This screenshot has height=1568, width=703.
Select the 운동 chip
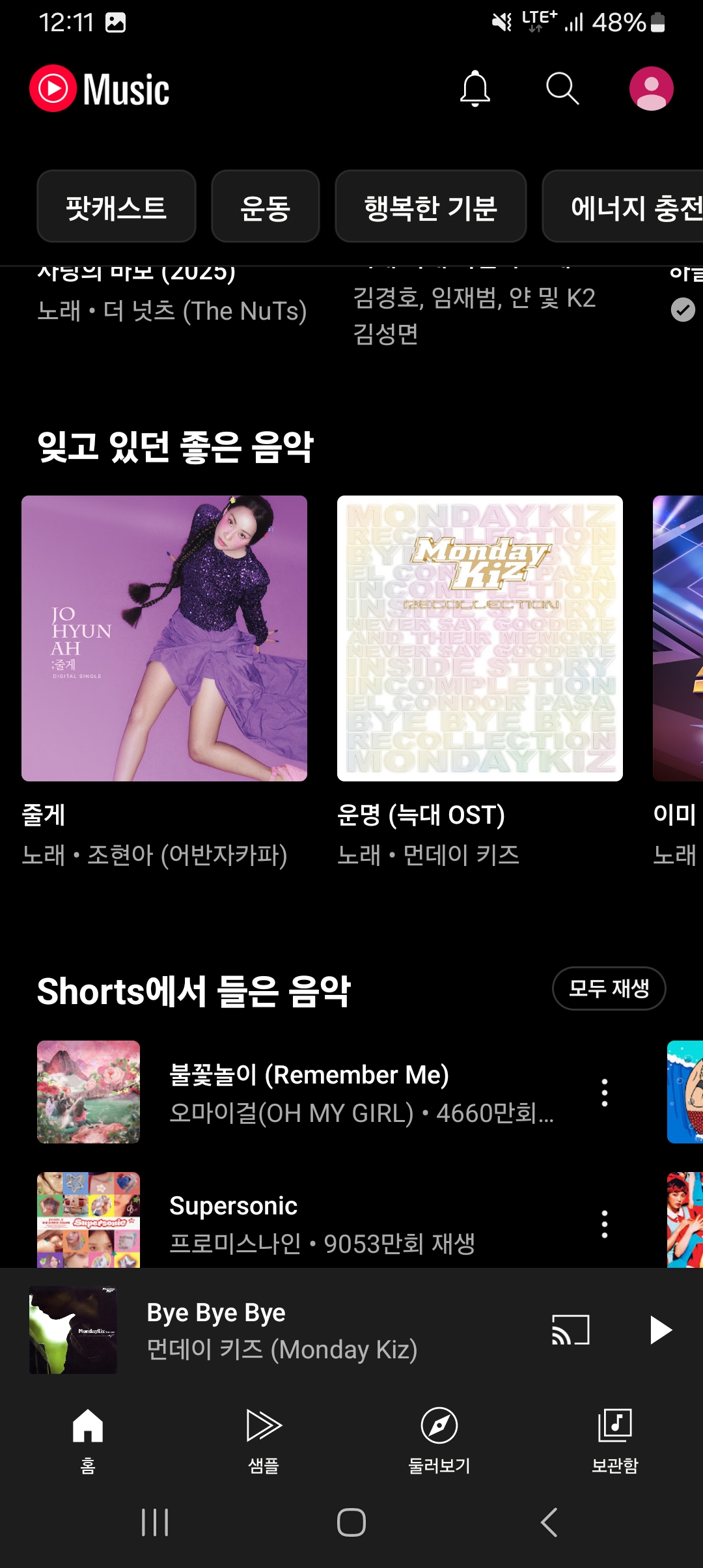(266, 207)
